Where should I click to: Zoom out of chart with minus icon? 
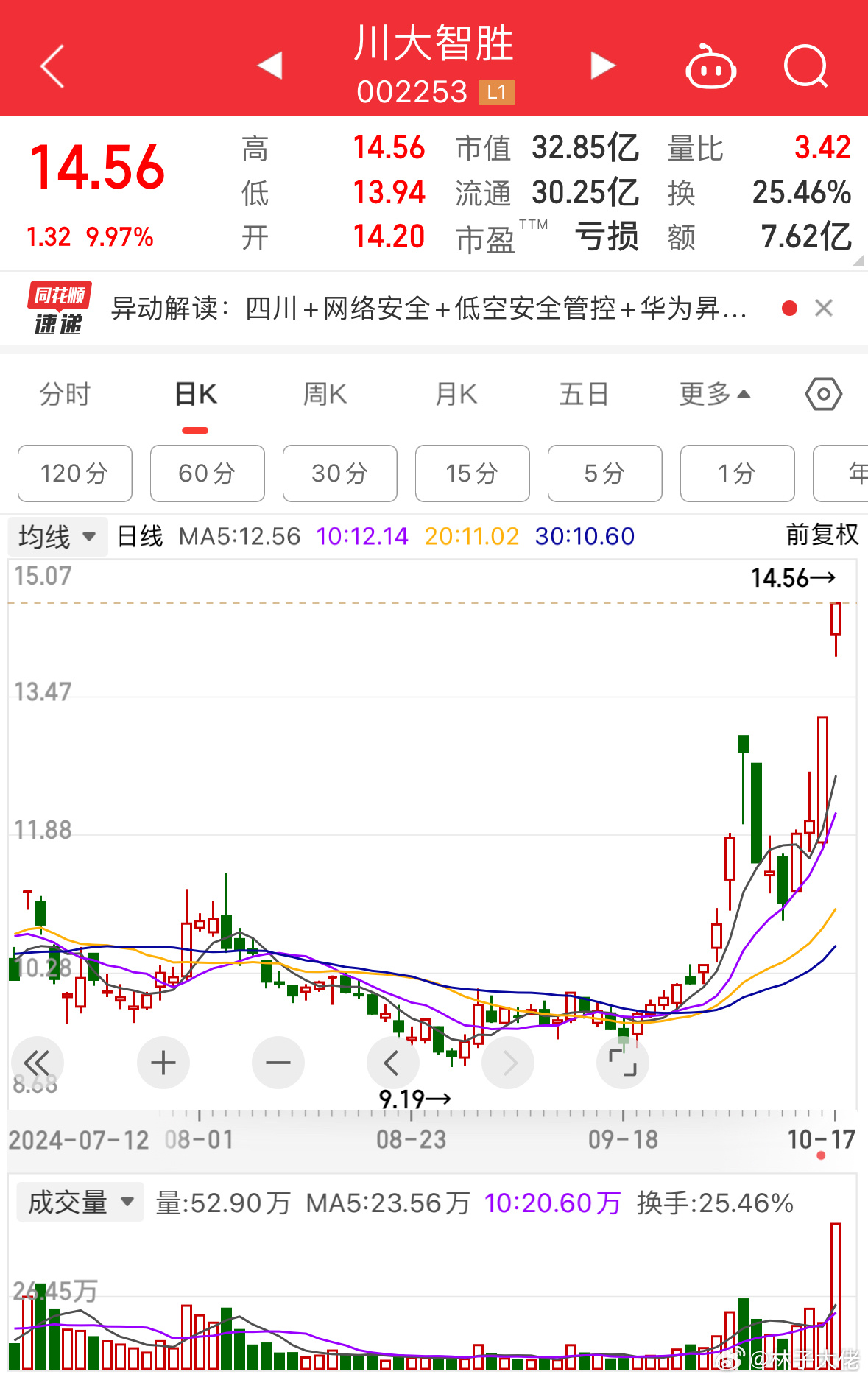coord(278,1063)
